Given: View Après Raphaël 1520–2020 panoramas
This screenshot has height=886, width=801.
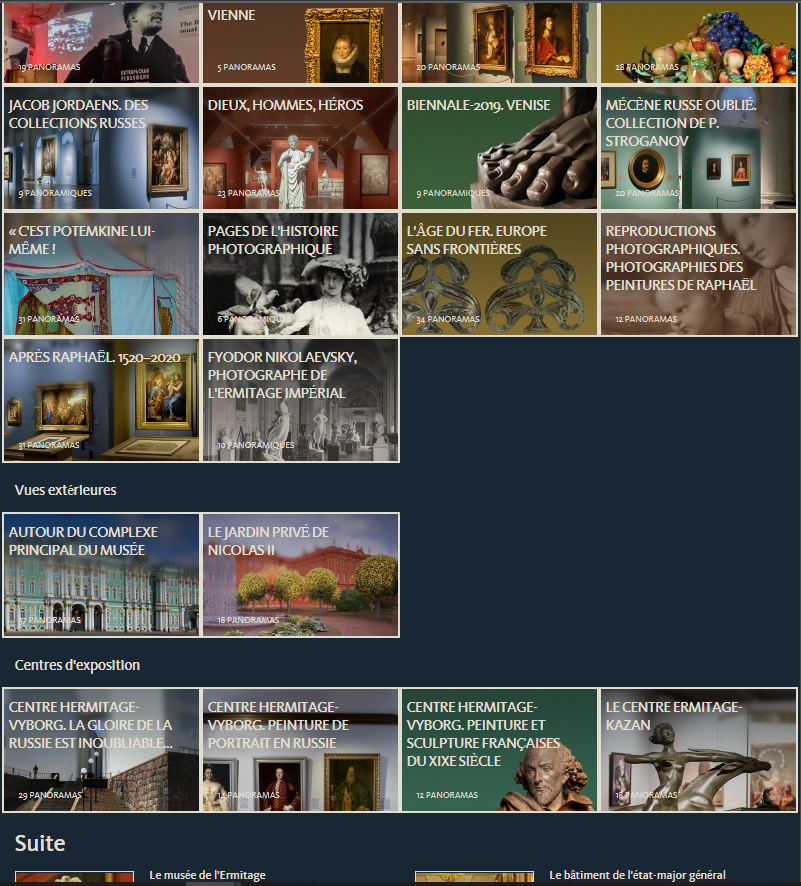Looking at the screenshot, I should pyautogui.click(x=101, y=400).
